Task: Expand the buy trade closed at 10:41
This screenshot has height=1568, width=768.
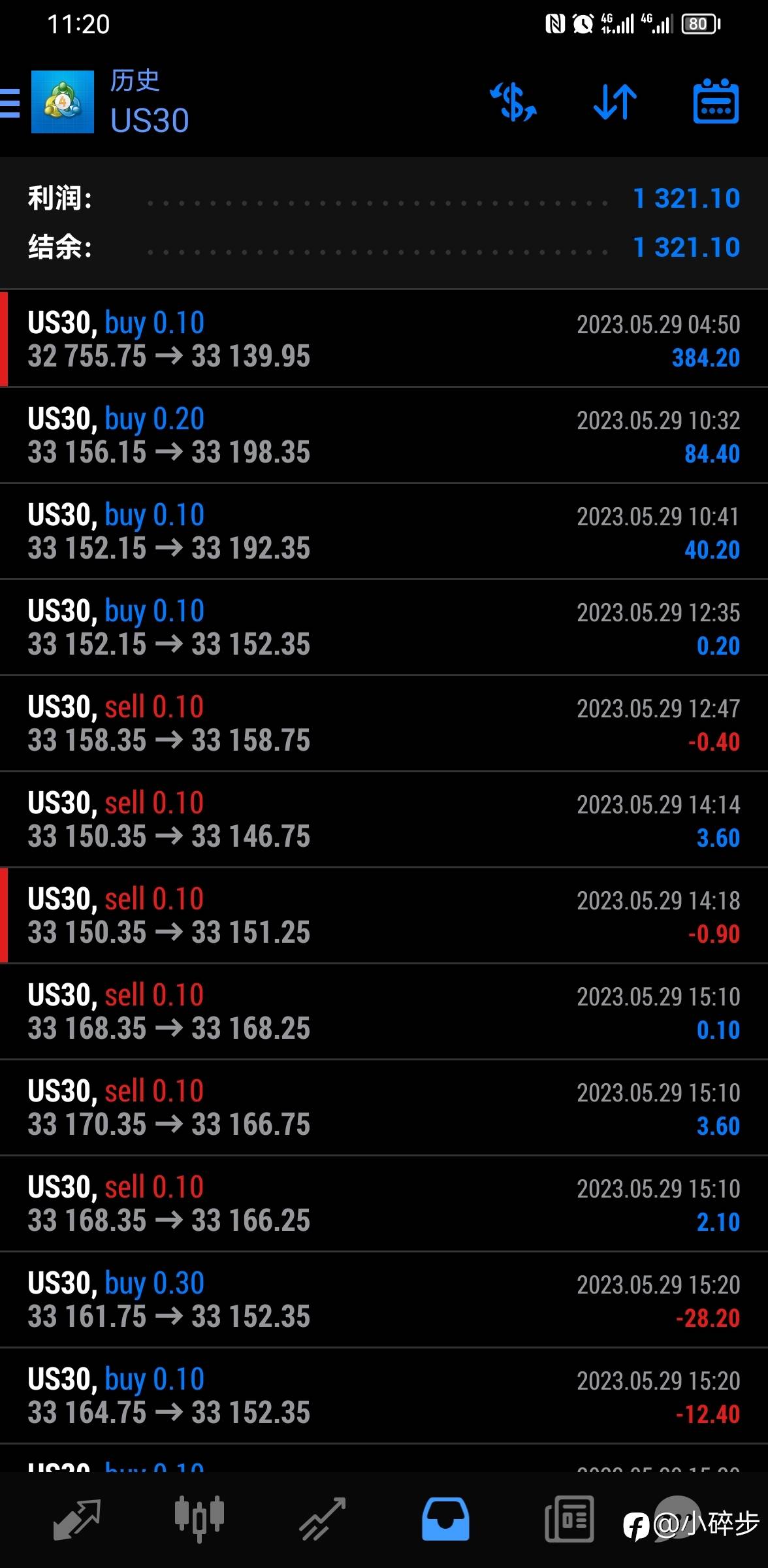Action: pyautogui.click(x=384, y=531)
